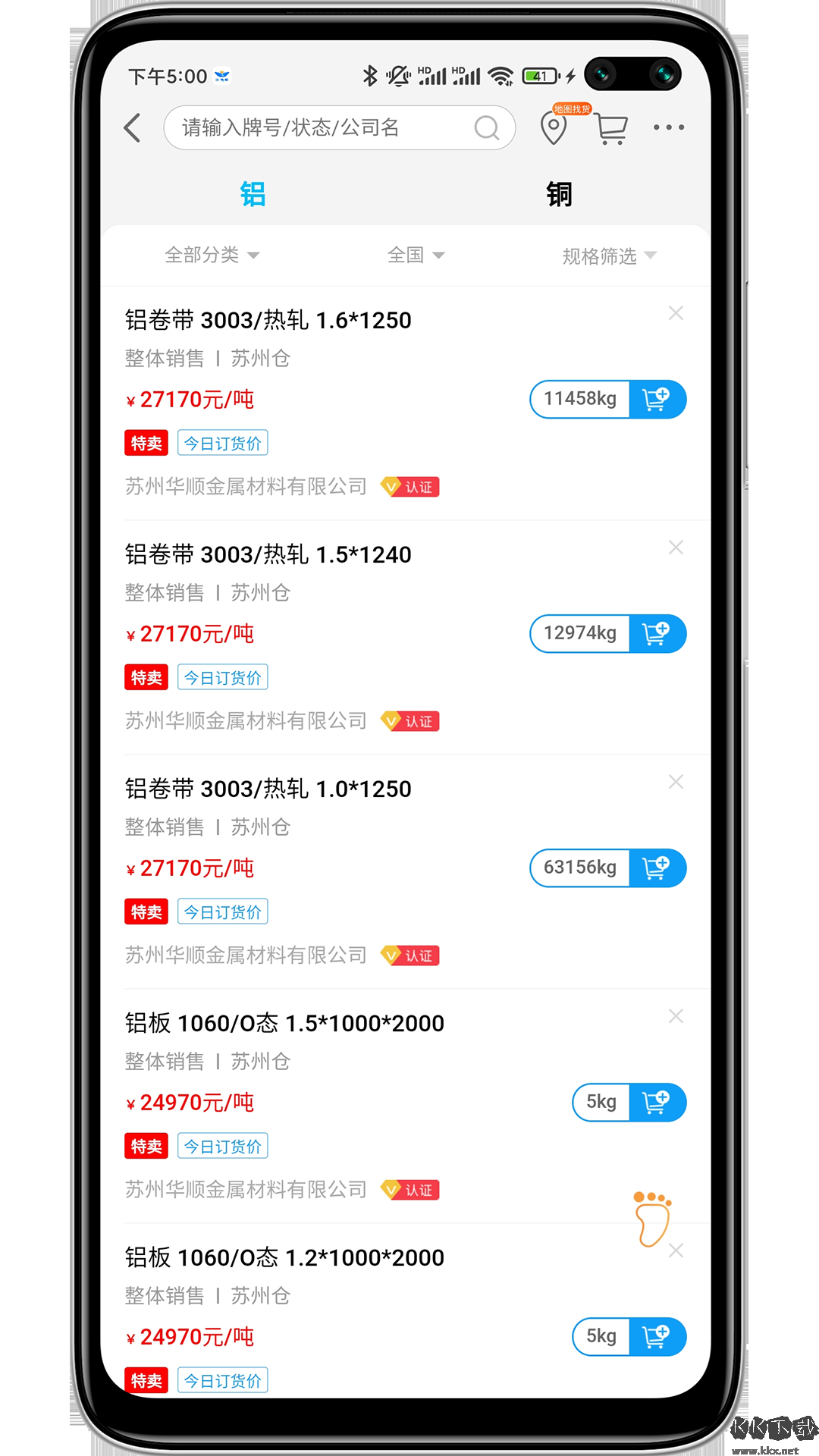Add 铝板 1.2*1000*2000 to cart
Image resolution: width=819 pixels, height=1456 pixels.
657,1336
